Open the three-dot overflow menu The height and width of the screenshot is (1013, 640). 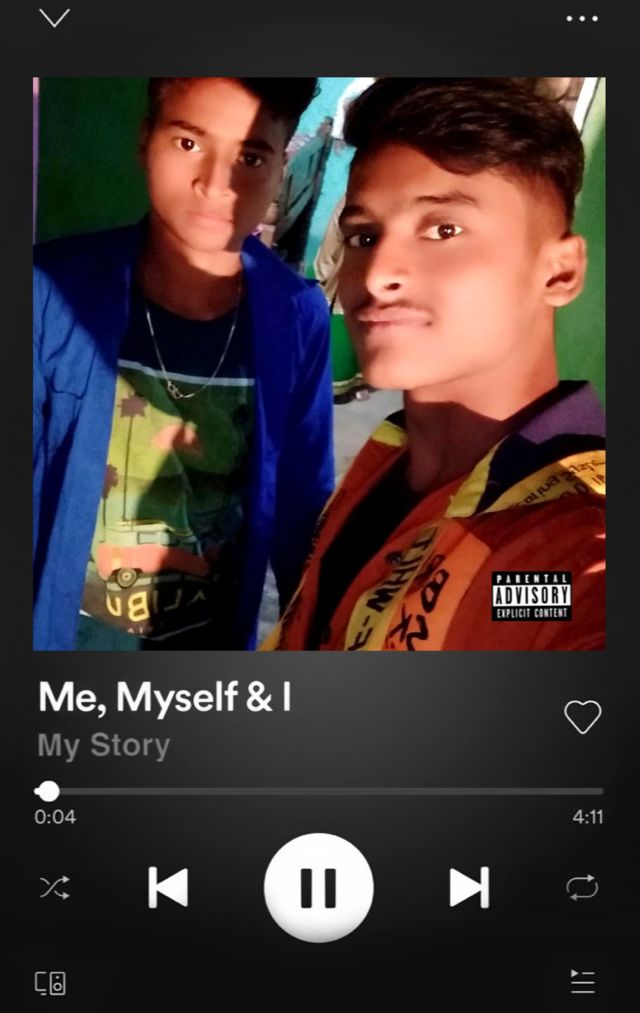point(582,18)
